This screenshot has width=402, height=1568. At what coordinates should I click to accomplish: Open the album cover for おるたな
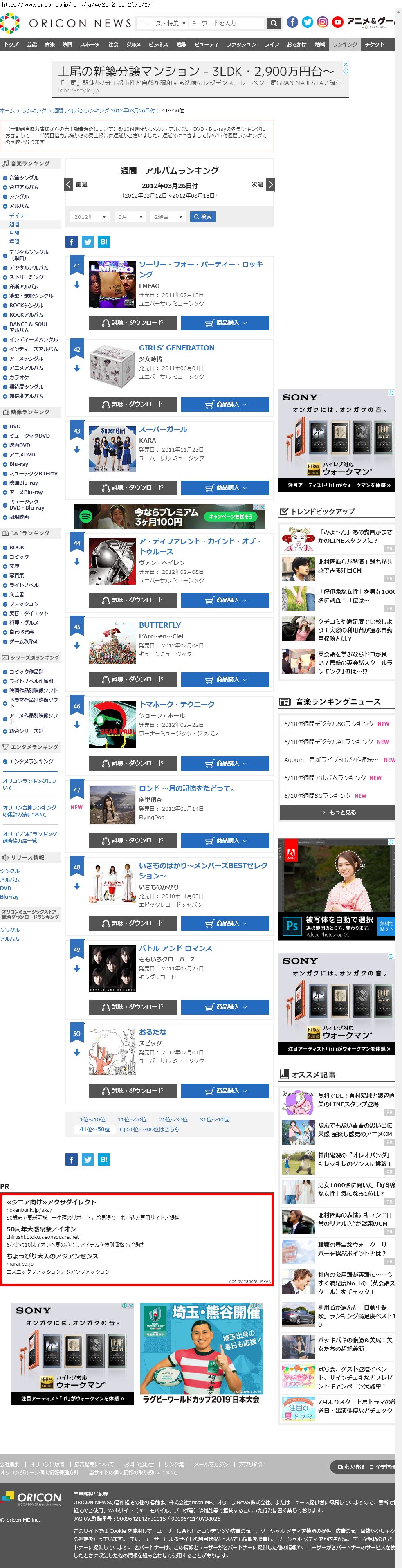point(112,1052)
